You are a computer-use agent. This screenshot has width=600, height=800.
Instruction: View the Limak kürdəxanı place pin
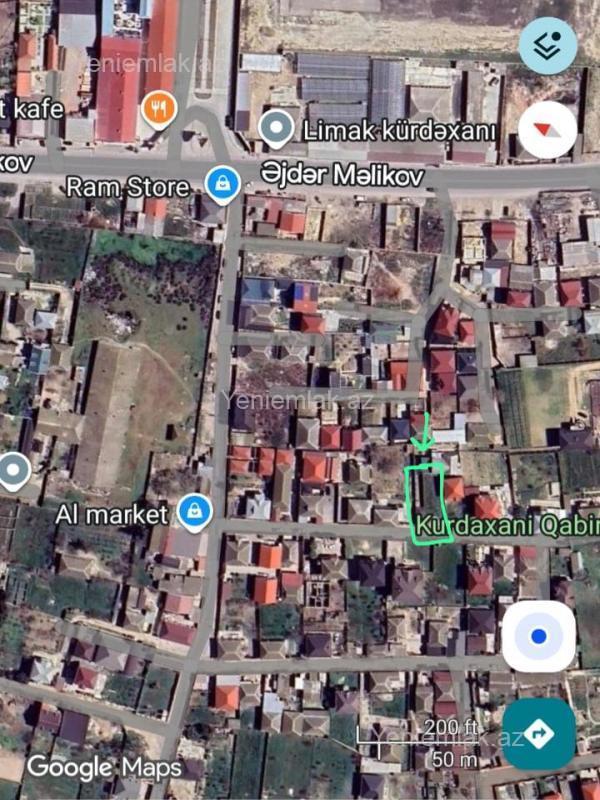pos(275,128)
